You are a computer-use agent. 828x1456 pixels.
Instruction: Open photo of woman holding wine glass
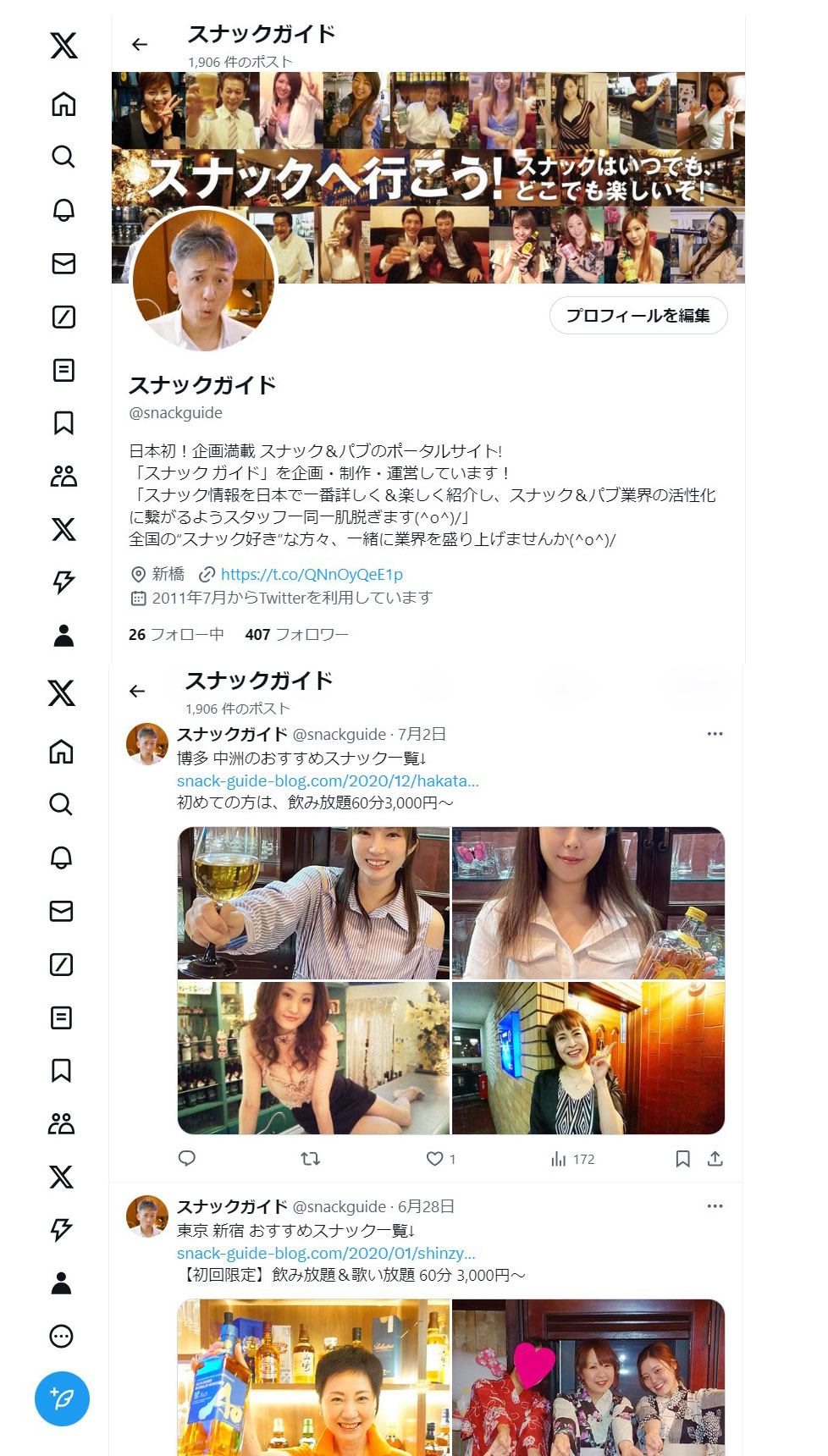coord(313,903)
